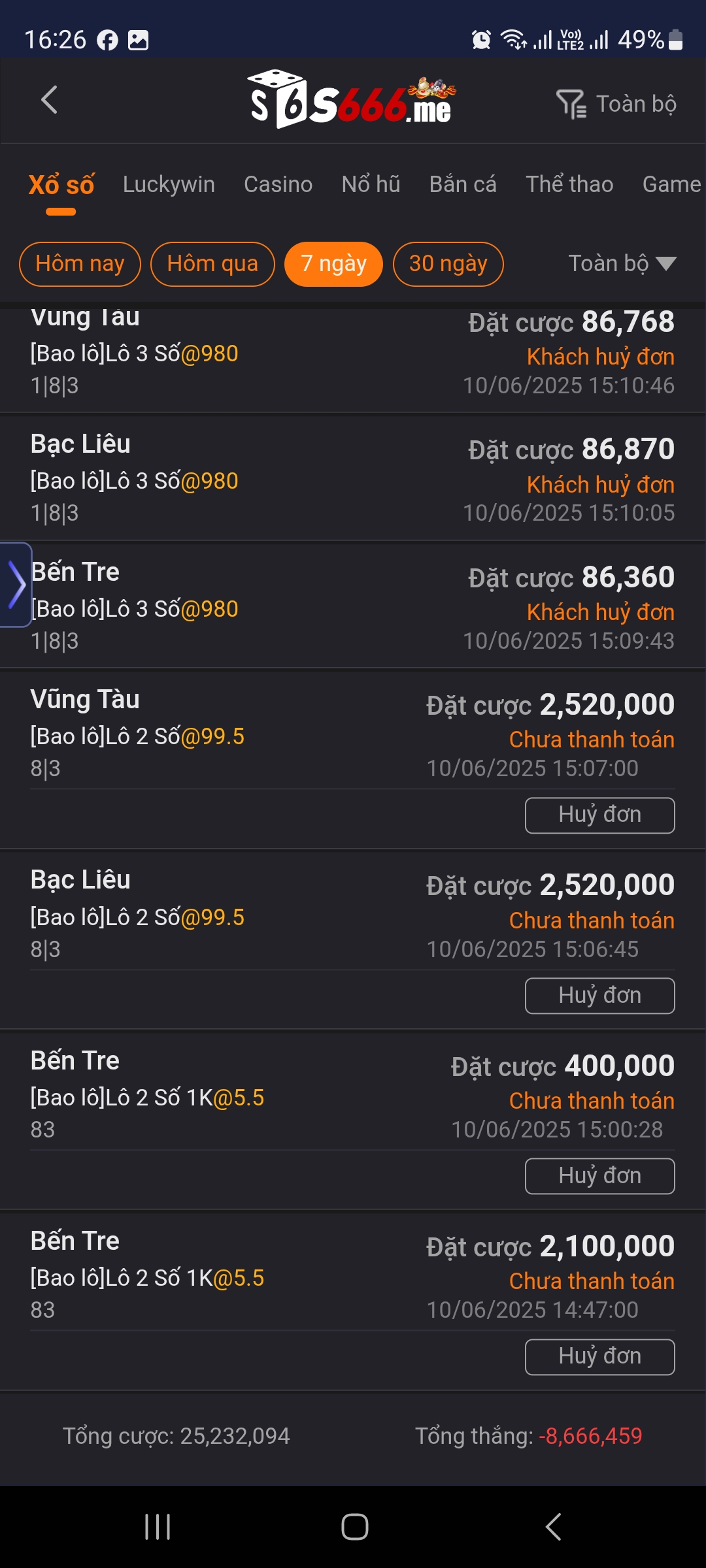Screen dimensions: 706x1568
Task: Switch to the Casino tab
Action: tap(278, 184)
